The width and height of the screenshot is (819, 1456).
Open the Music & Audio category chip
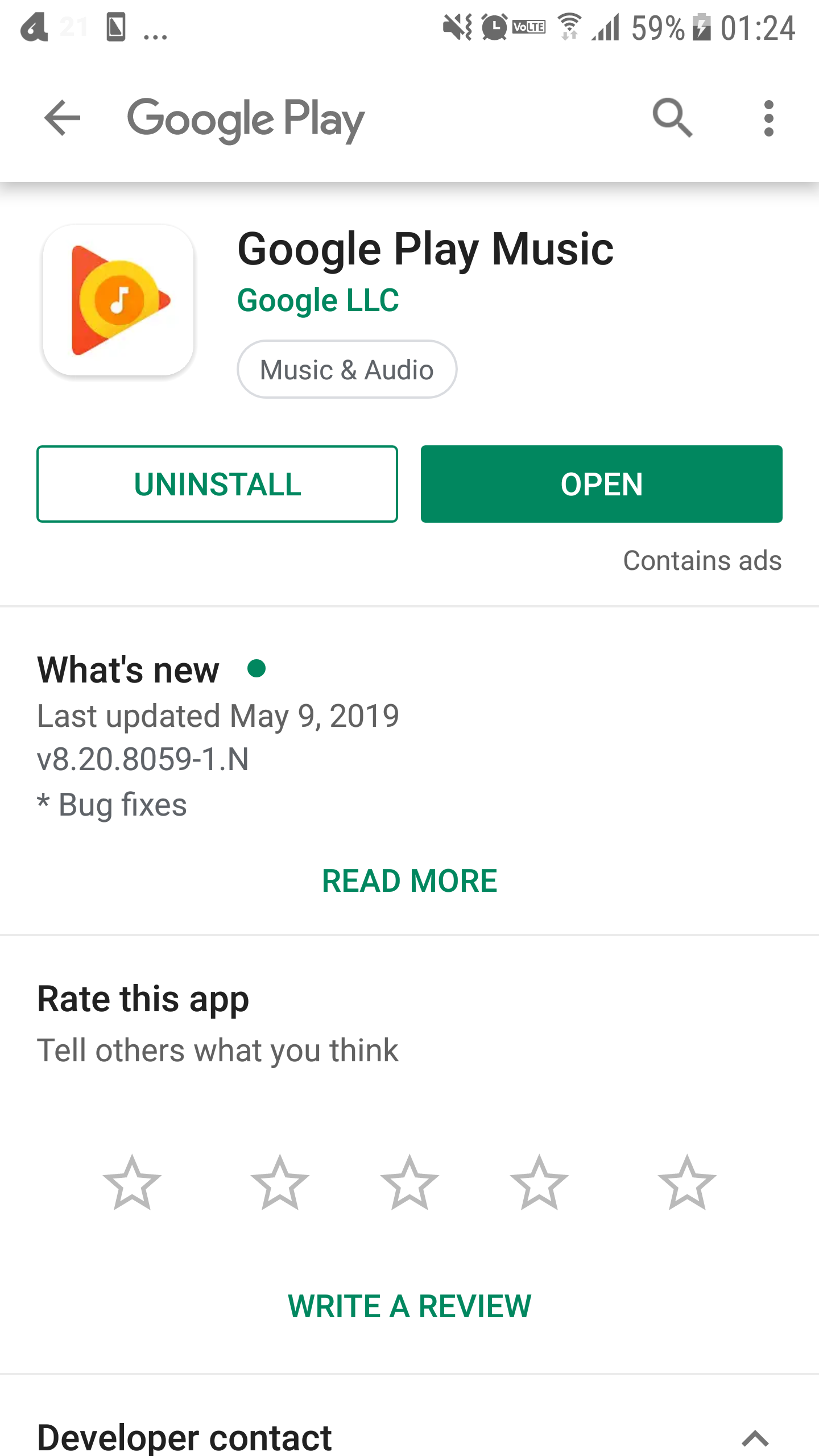click(346, 369)
